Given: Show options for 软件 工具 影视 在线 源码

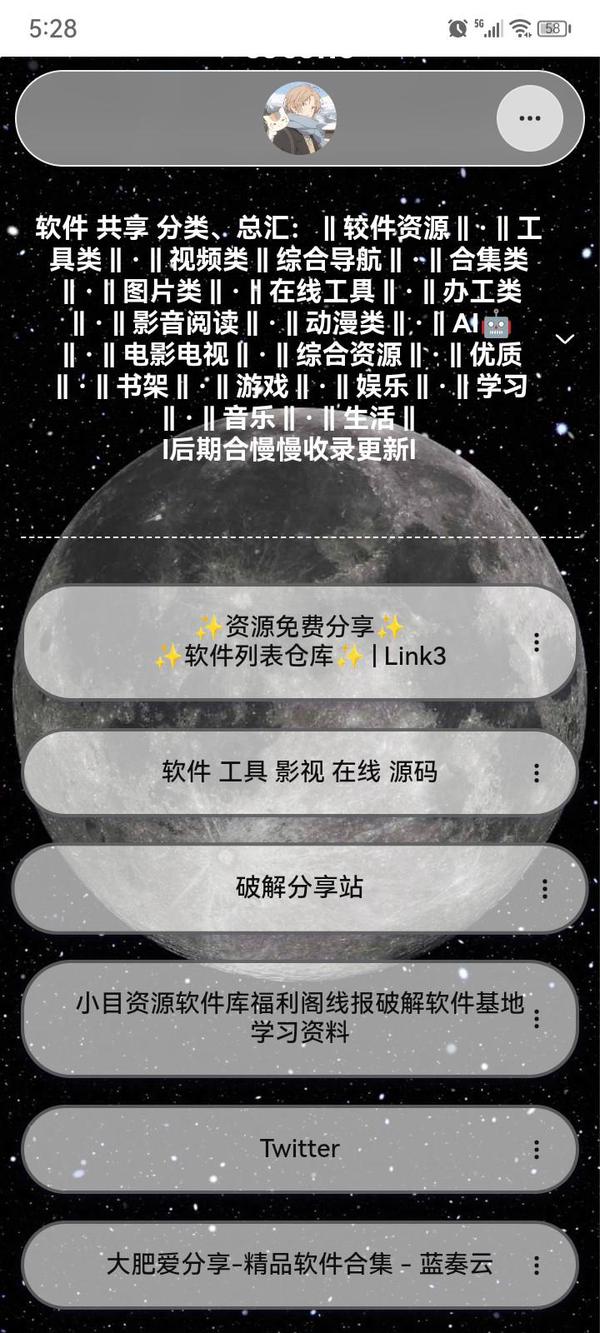Looking at the screenshot, I should pyautogui.click(x=537, y=773).
